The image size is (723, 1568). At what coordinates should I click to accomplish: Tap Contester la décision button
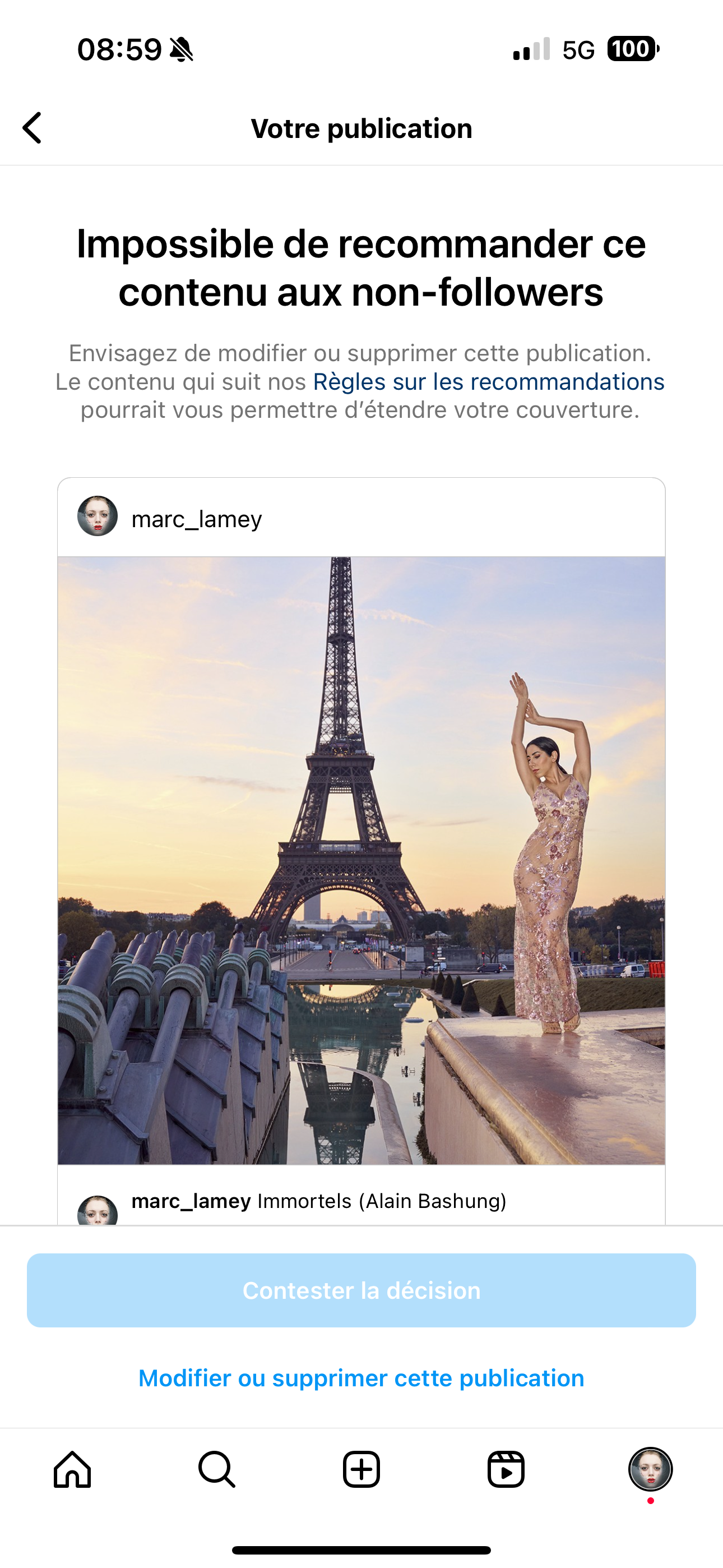(361, 1290)
